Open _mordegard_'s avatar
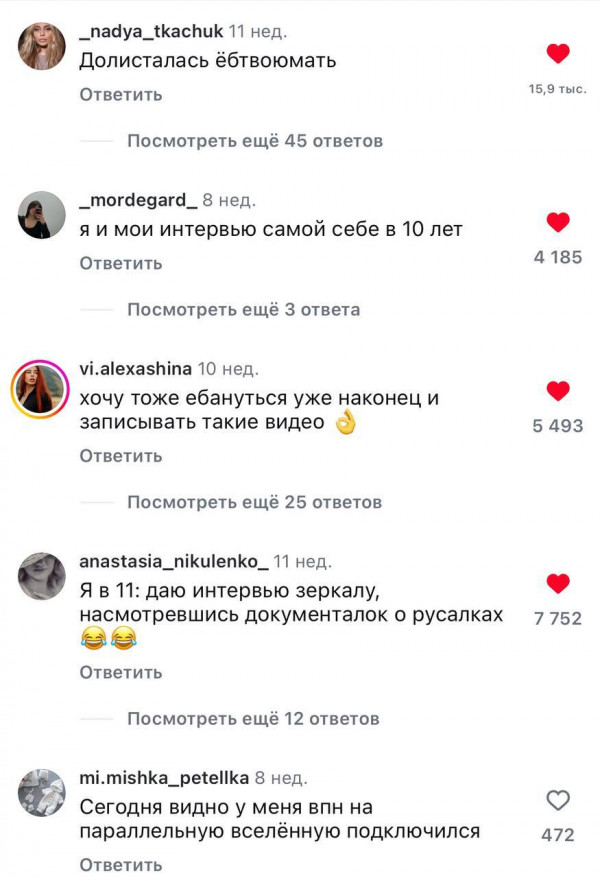 41,215
